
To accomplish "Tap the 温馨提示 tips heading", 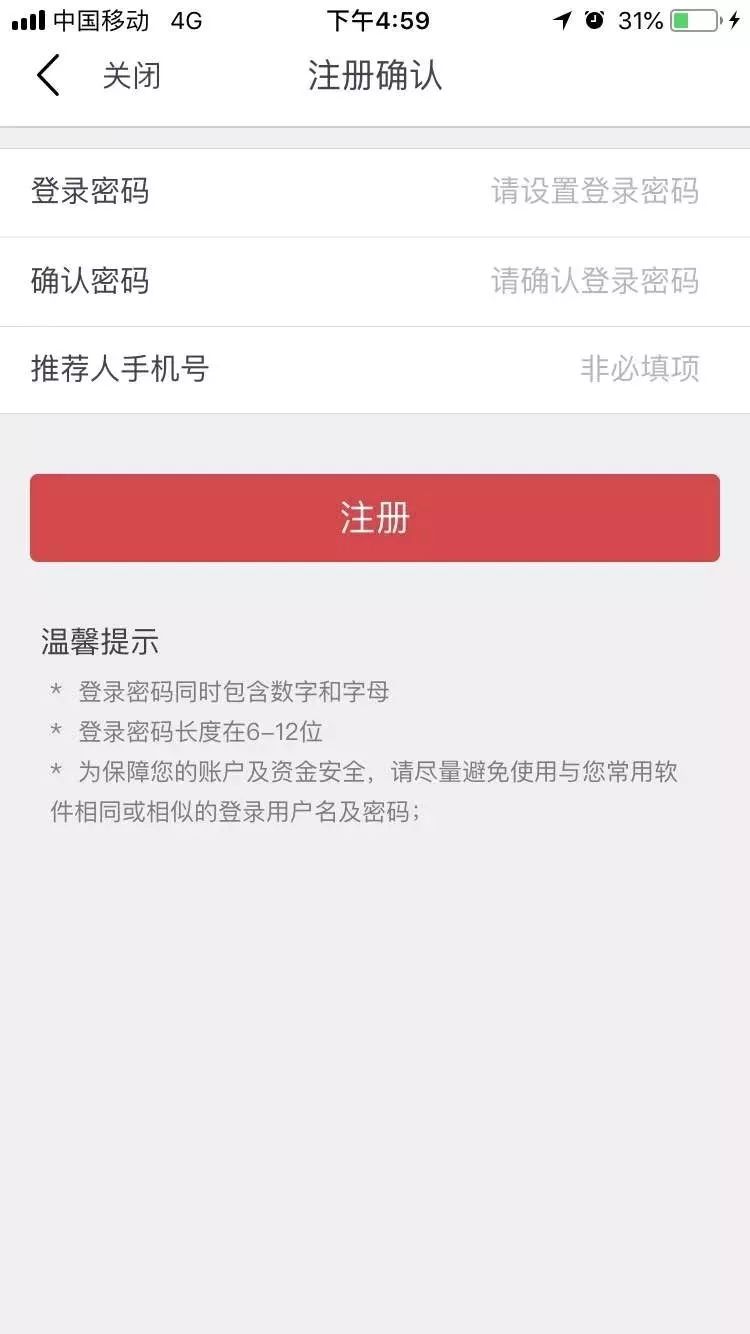I will tap(98, 642).
